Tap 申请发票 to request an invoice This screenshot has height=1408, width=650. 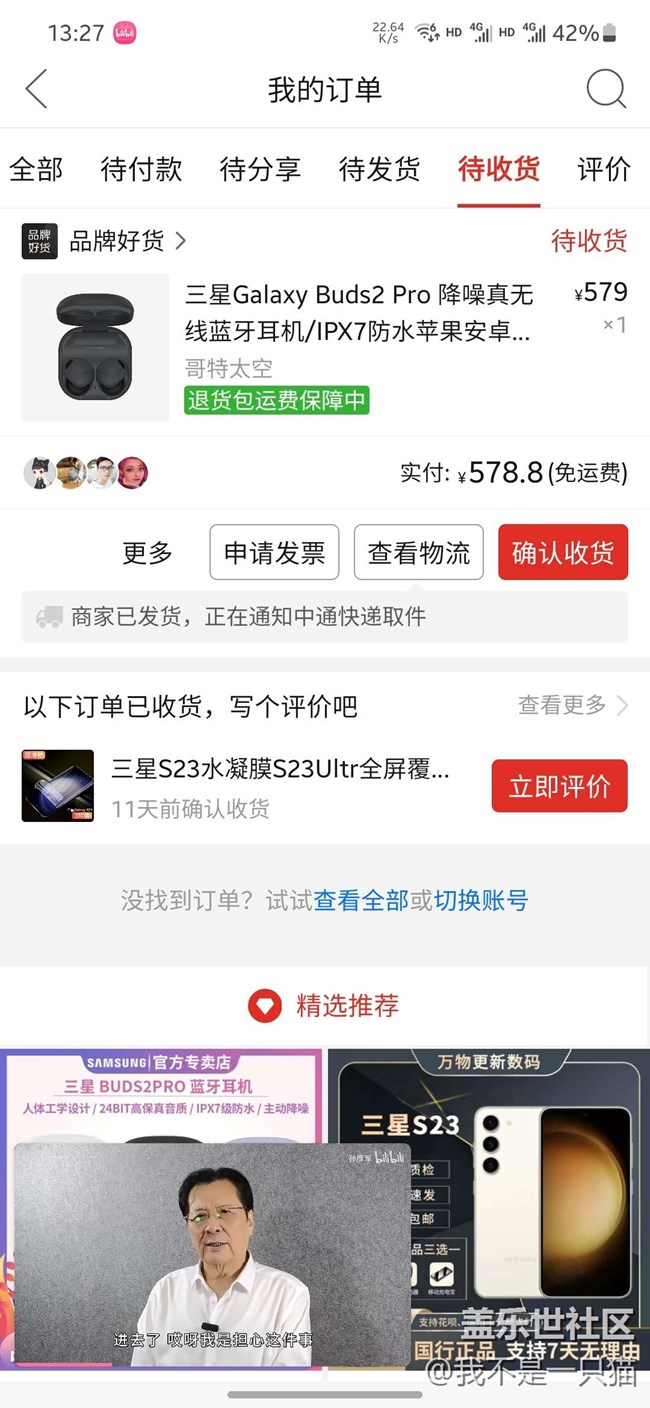[x=274, y=553]
